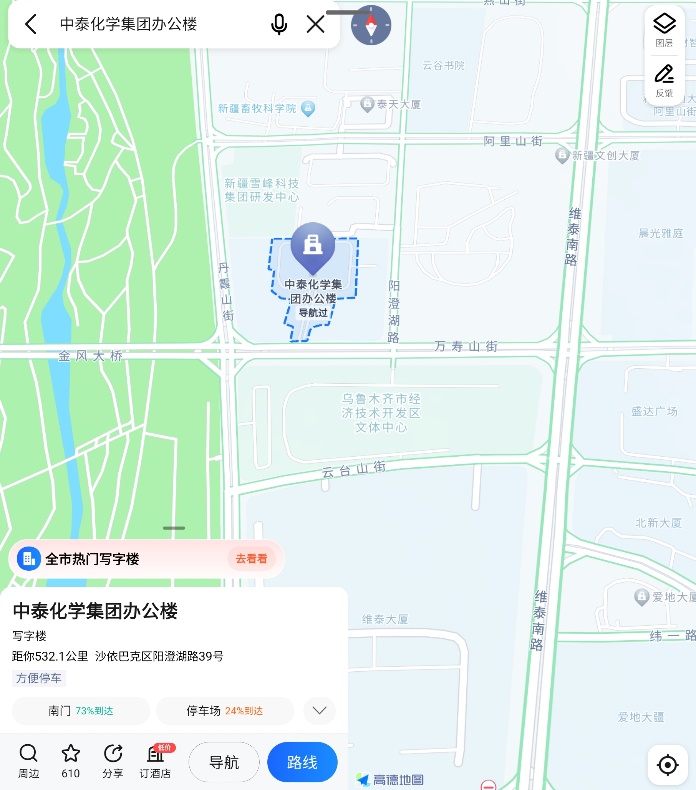696x790 pixels.
Task: Tap the search field with 中泰化学集团办公楼
Action: [150, 25]
